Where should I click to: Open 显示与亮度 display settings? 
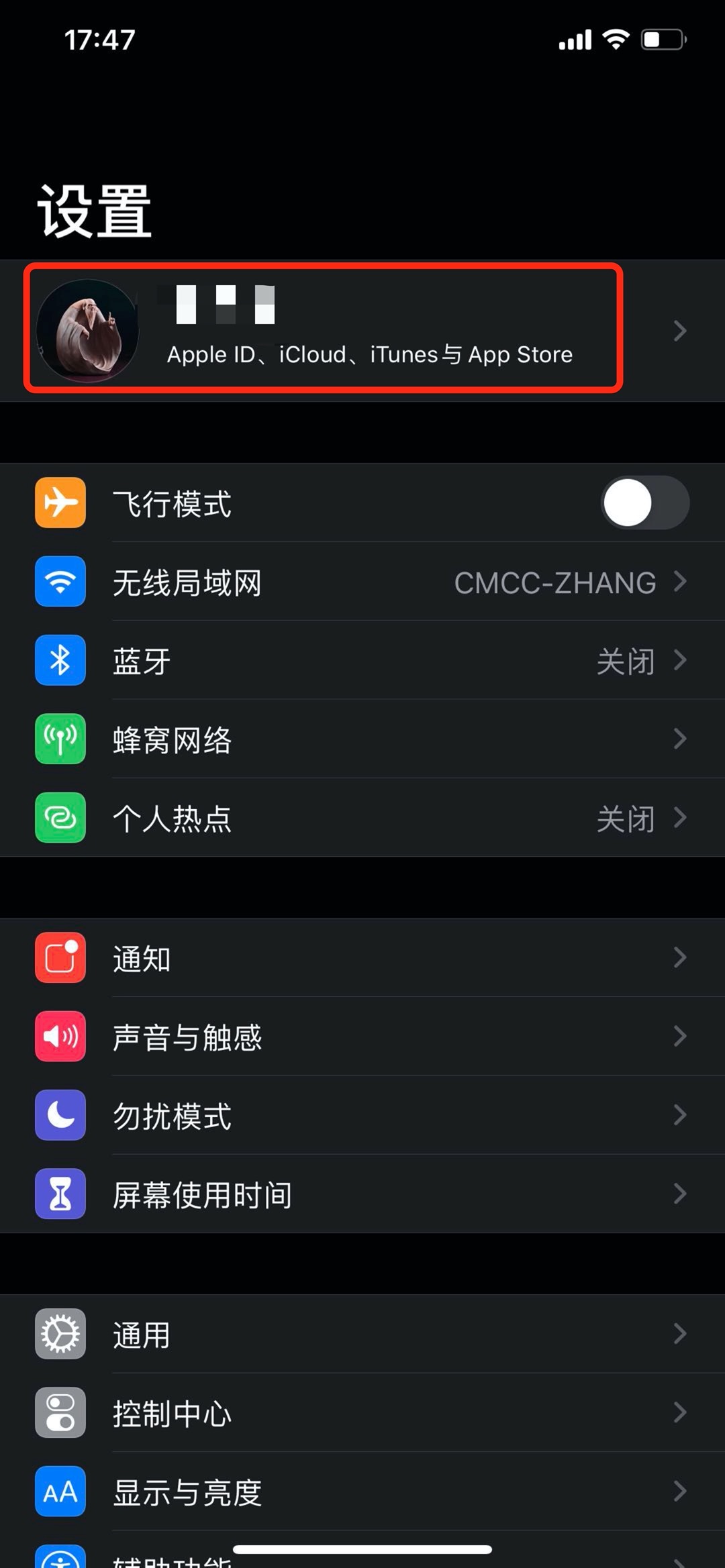362,1492
